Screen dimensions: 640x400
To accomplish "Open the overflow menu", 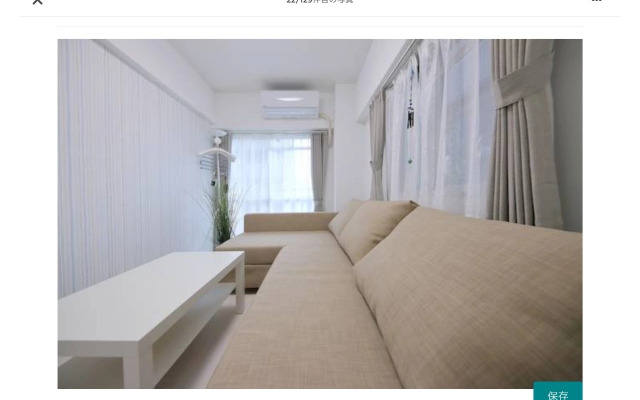I will coord(597,3).
